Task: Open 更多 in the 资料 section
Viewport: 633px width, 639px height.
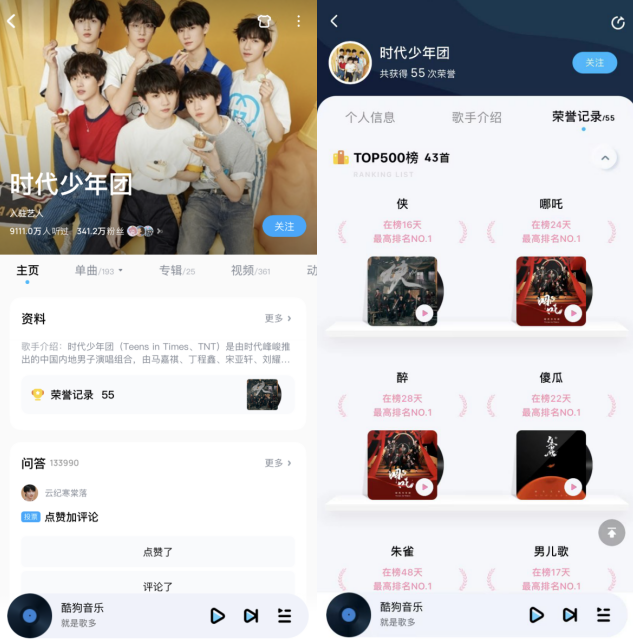Action: [x=278, y=319]
